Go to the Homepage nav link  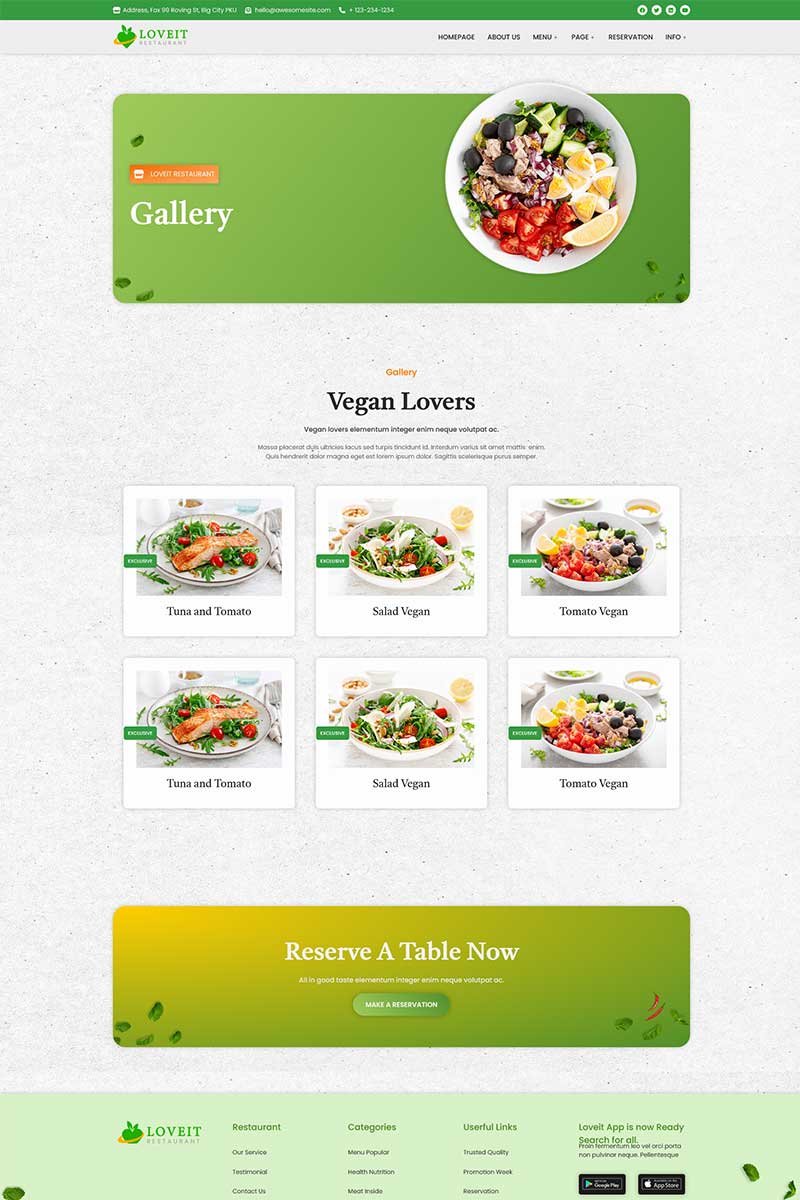click(x=456, y=37)
